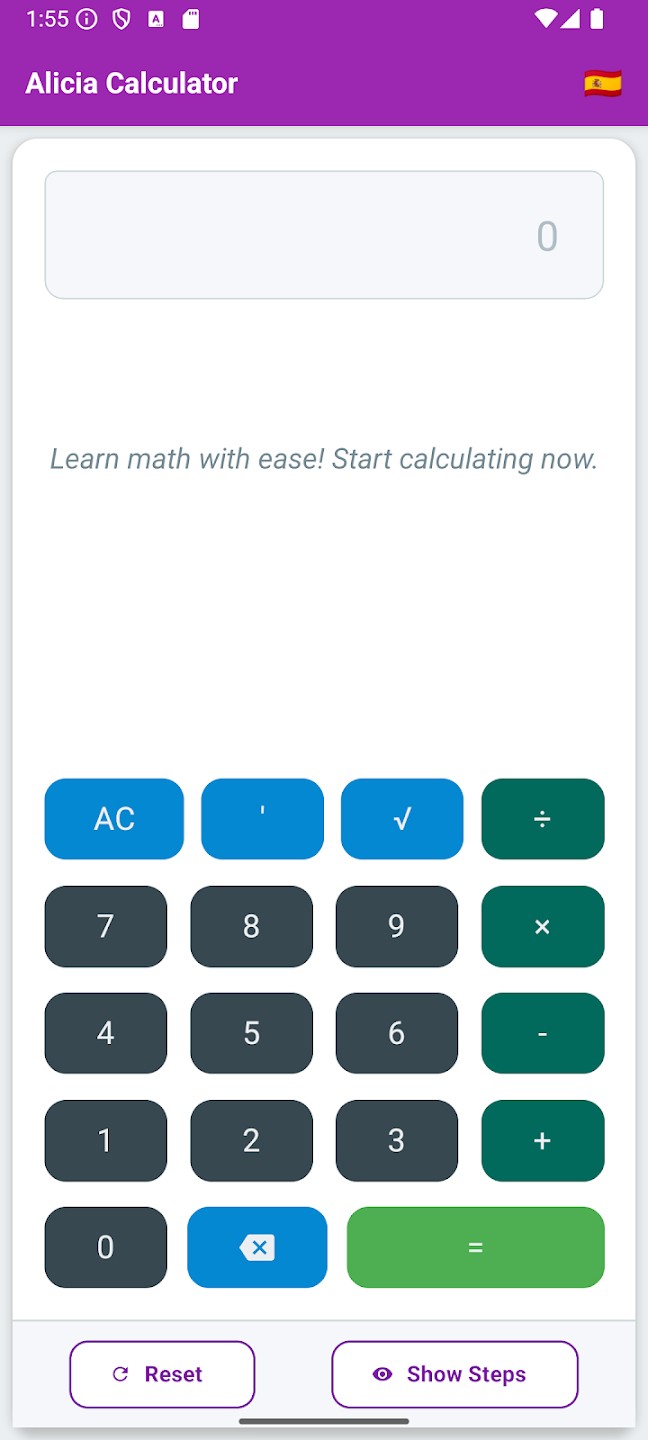This screenshot has width=648, height=1440.
Task: Enter the digit 8
Action: (251, 926)
